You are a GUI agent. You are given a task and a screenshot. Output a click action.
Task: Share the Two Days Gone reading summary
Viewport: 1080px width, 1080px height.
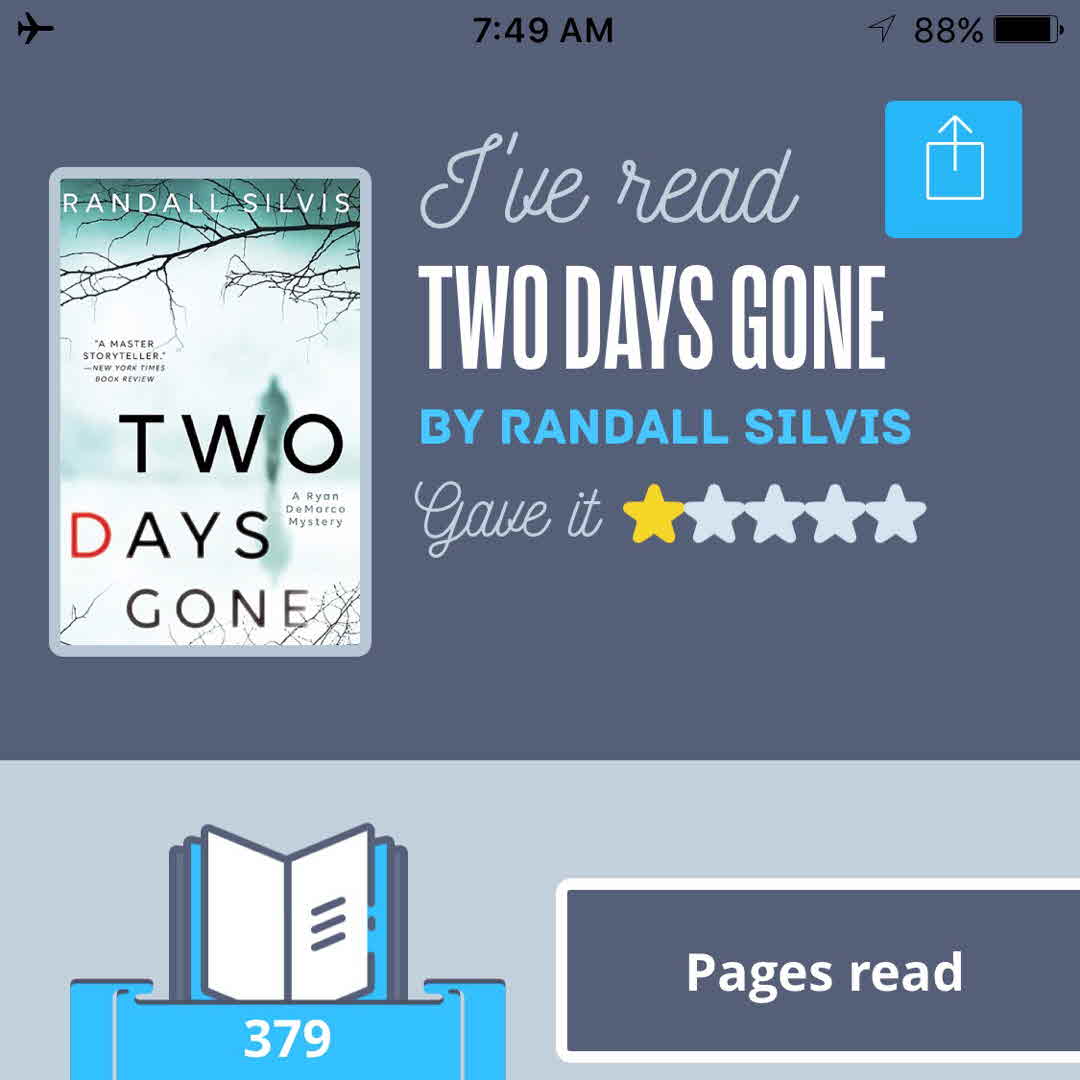pyautogui.click(x=953, y=169)
